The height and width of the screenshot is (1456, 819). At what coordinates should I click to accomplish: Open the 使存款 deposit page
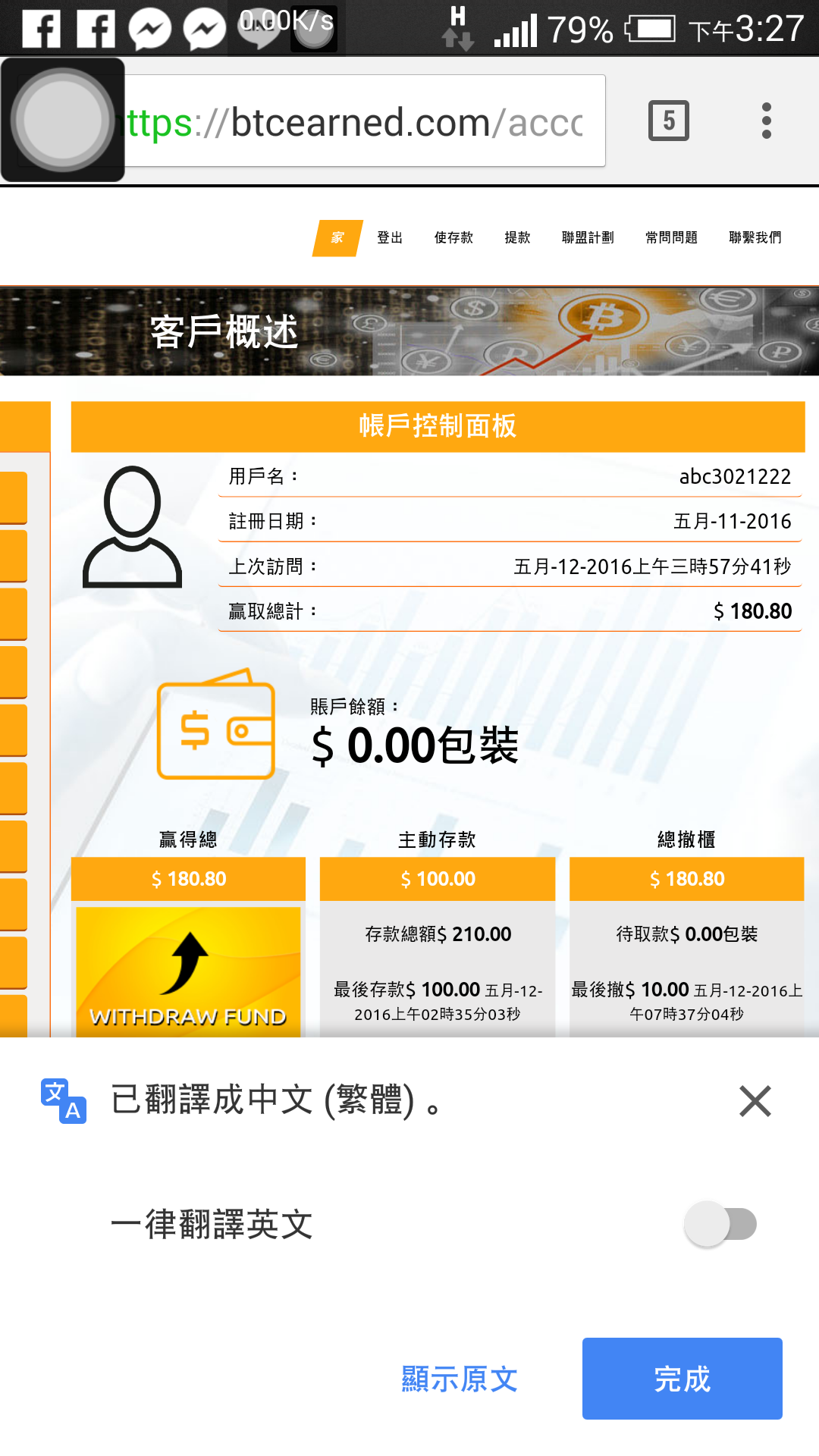[453, 238]
